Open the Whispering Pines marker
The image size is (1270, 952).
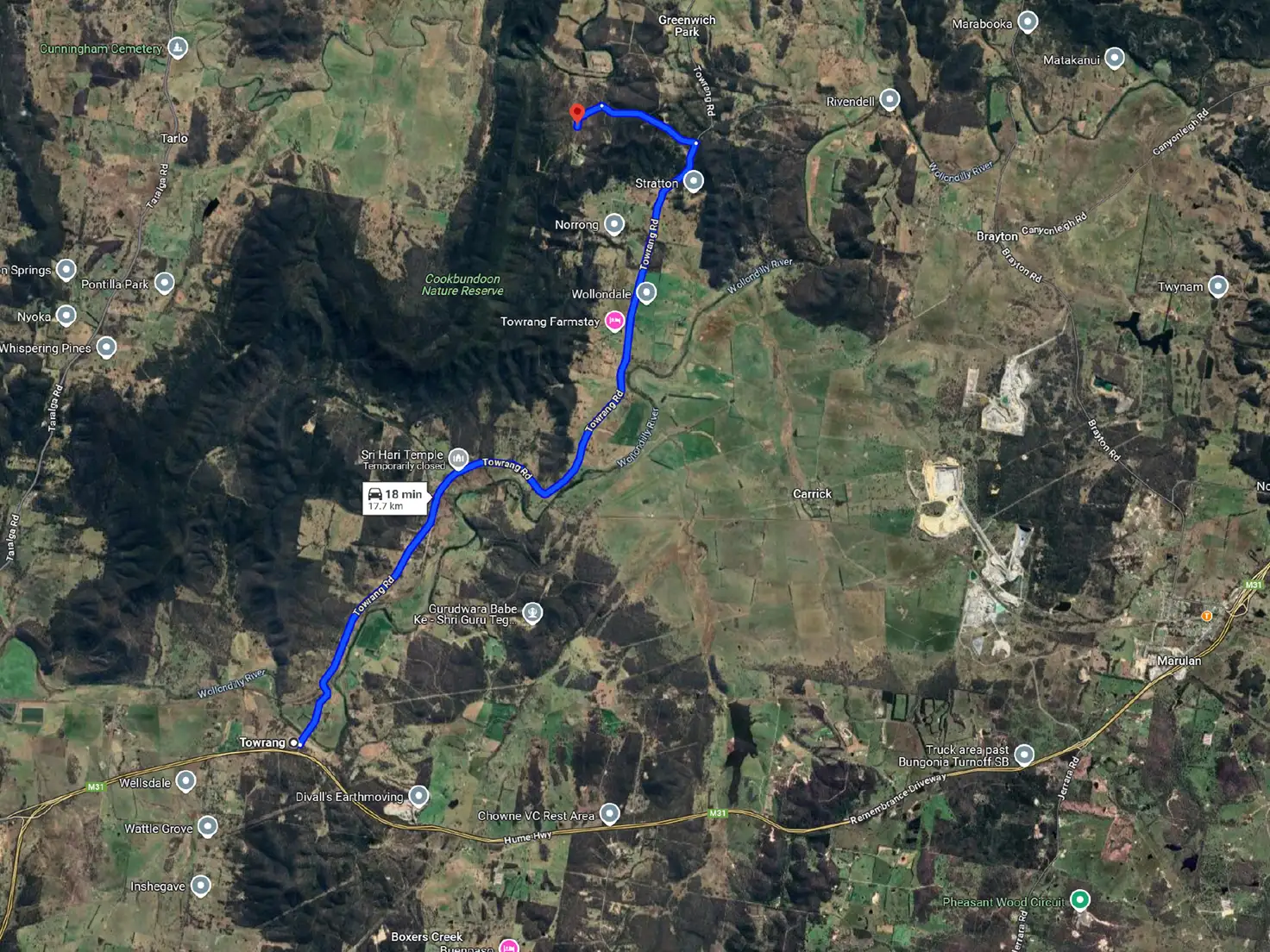point(106,348)
